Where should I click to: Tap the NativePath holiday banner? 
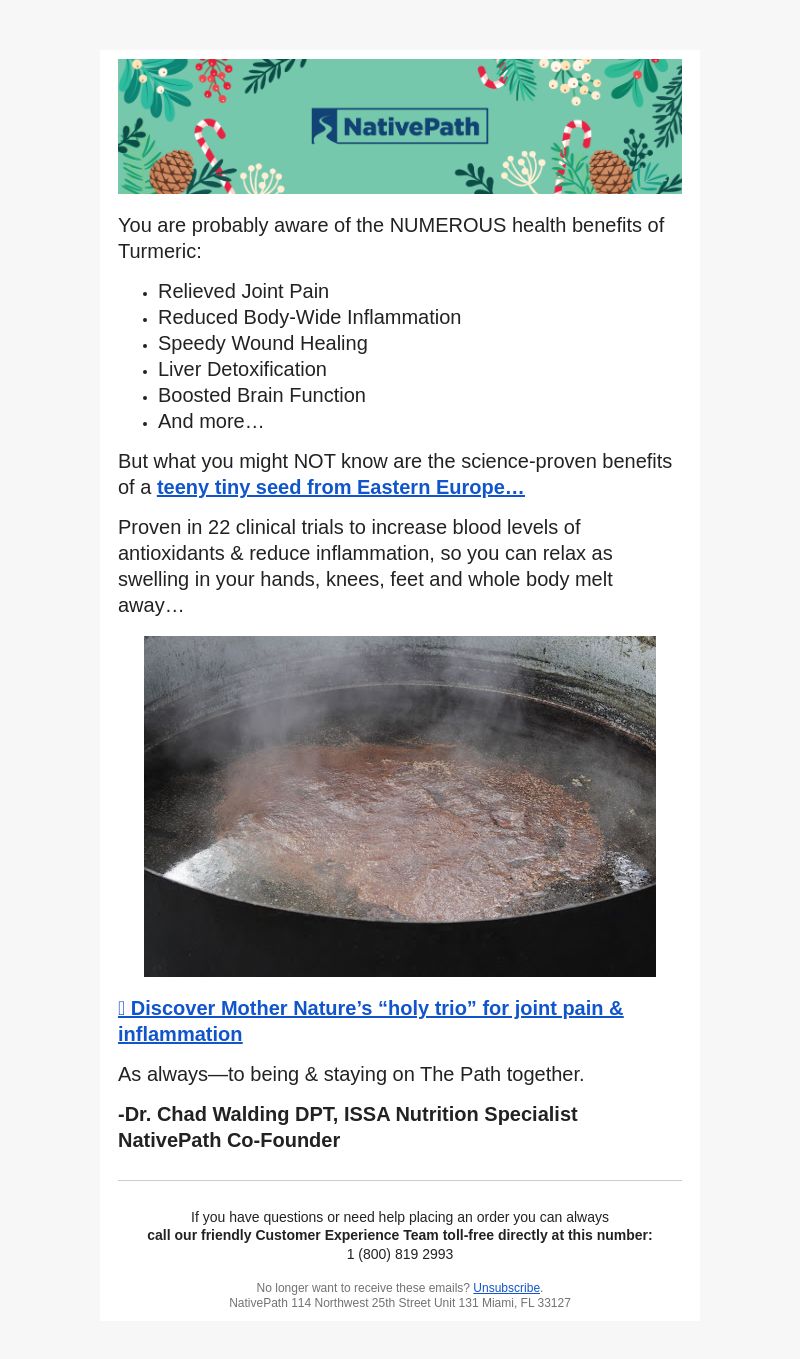(400, 126)
